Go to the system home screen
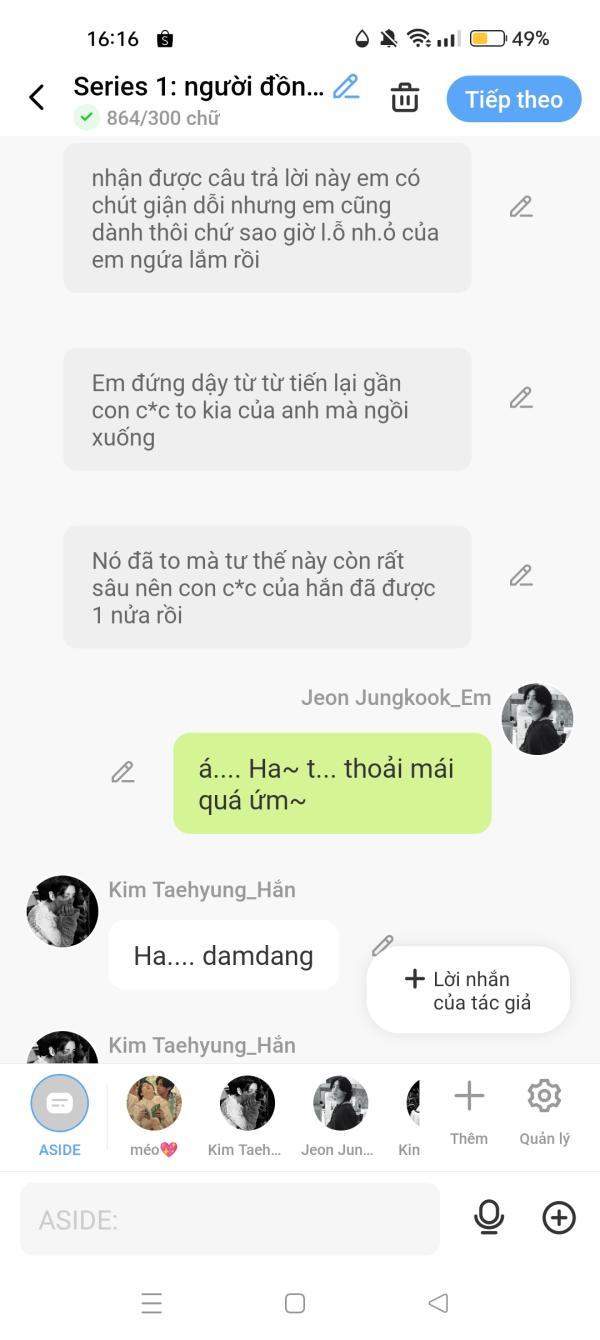600x1340 pixels. point(295,1303)
